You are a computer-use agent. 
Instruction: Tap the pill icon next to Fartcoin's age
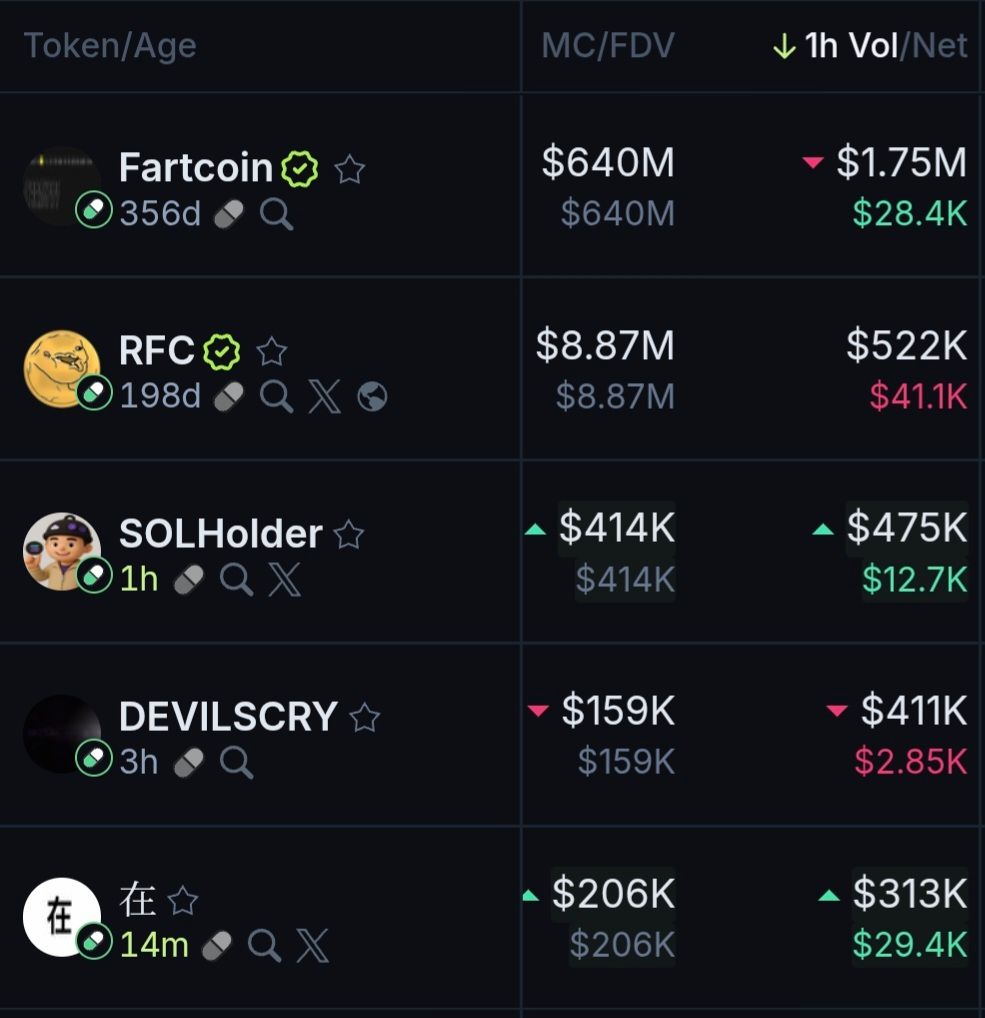229,215
